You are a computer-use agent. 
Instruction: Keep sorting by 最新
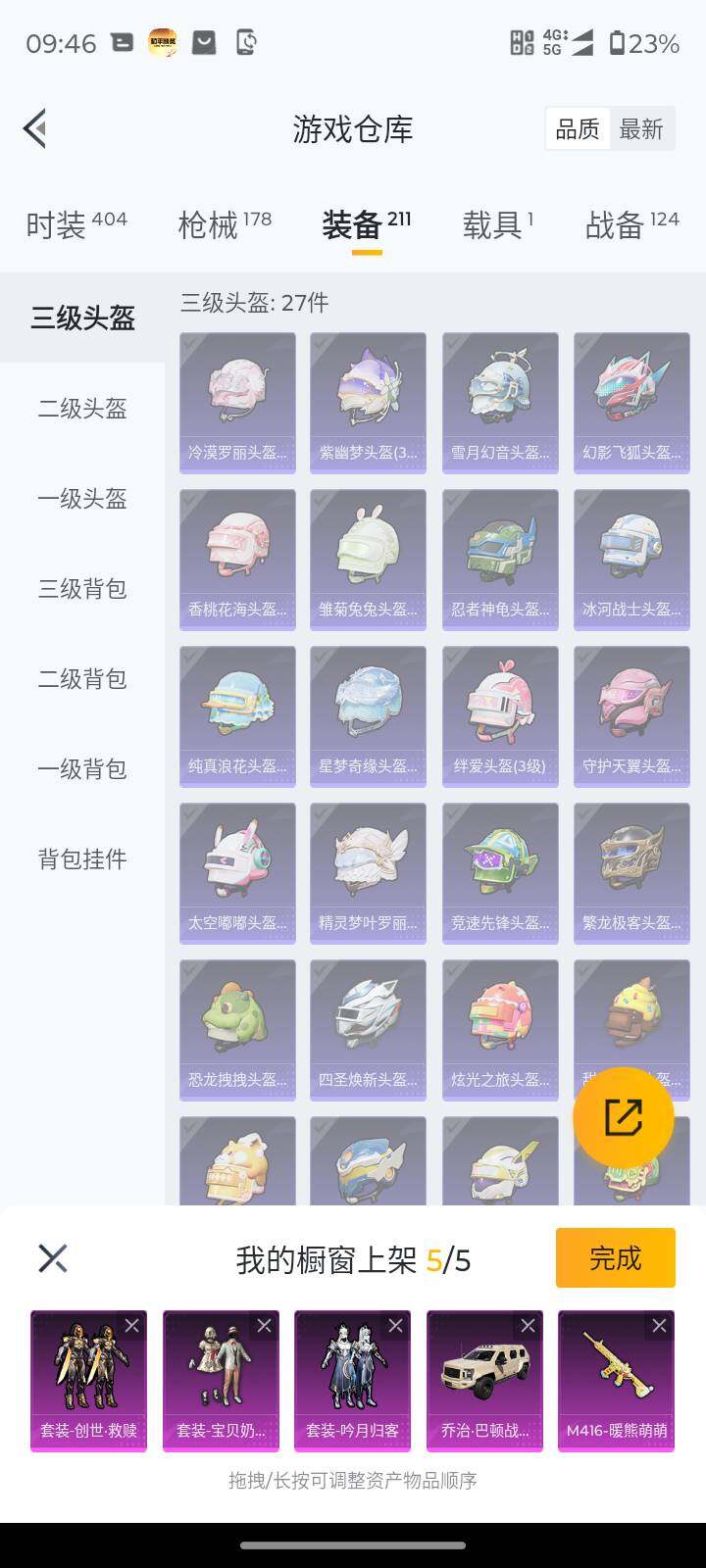point(642,128)
